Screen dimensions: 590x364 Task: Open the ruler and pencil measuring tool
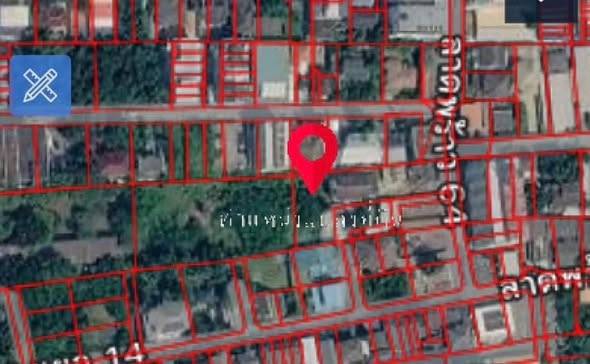point(40,86)
